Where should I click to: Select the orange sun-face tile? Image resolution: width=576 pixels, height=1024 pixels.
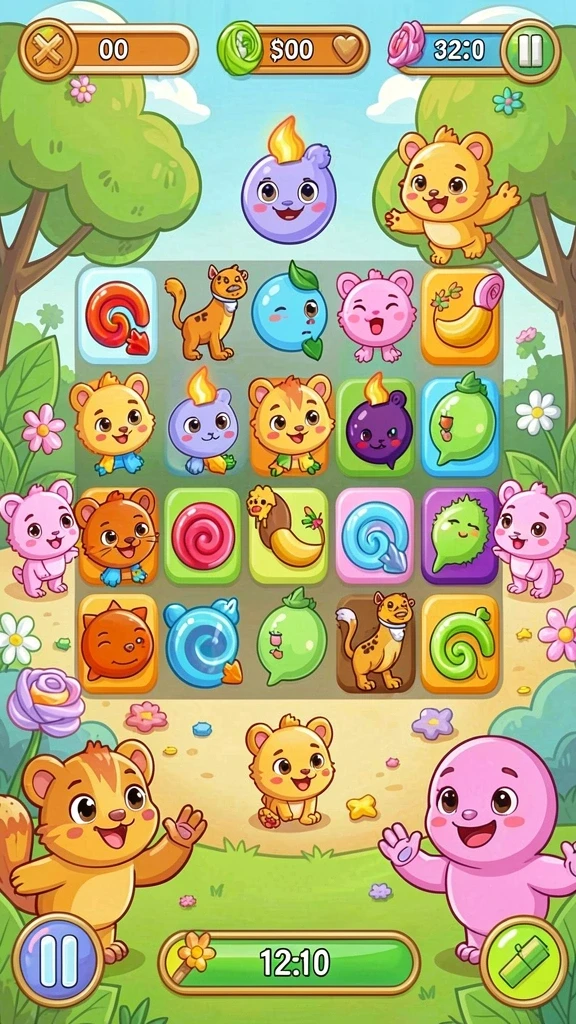click(118, 643)
